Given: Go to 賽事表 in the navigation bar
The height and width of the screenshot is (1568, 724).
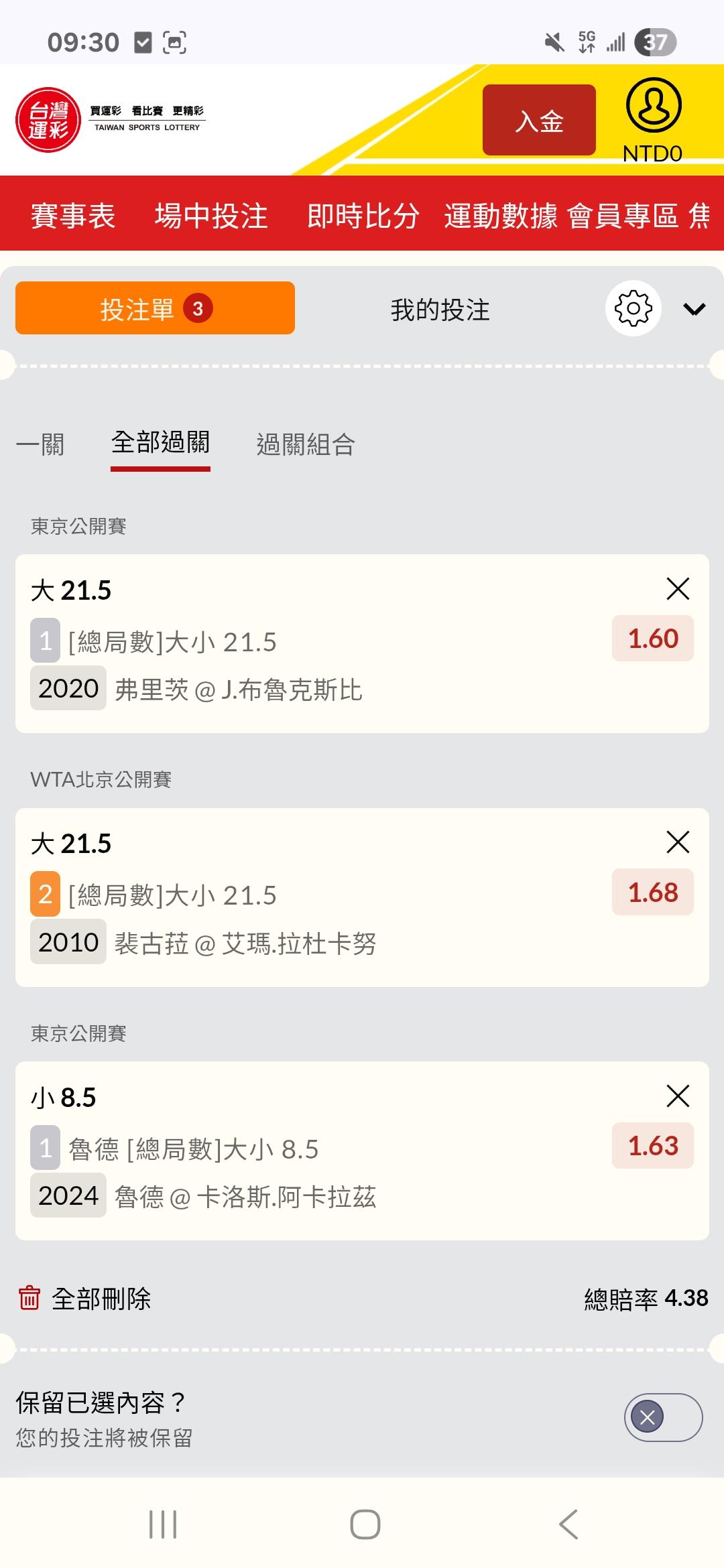Looking at the screenshot, I should (73, 216).
